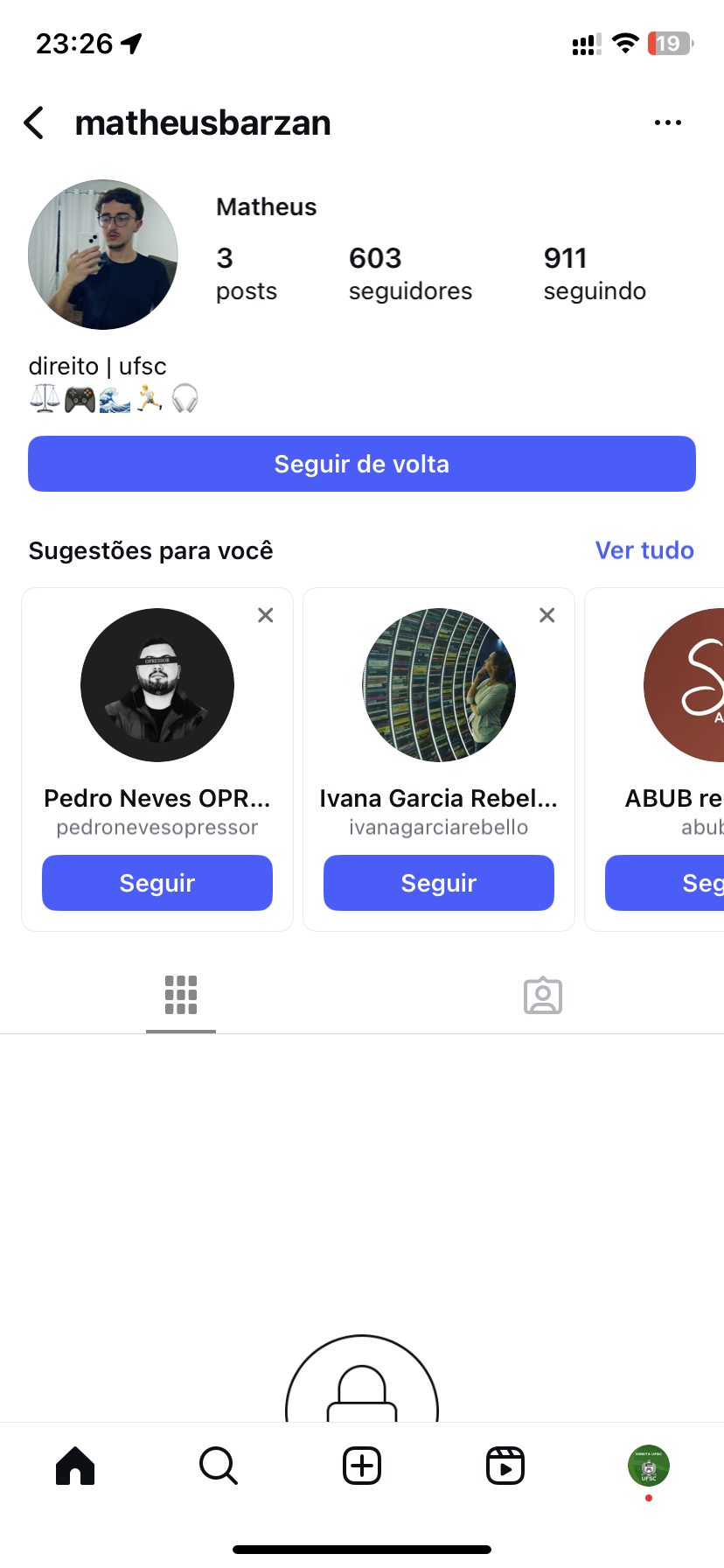Open Matheus's profile picture
The height and width of the screenshot is (1568, 724).
pyautogui.click(x=103, y=255)
